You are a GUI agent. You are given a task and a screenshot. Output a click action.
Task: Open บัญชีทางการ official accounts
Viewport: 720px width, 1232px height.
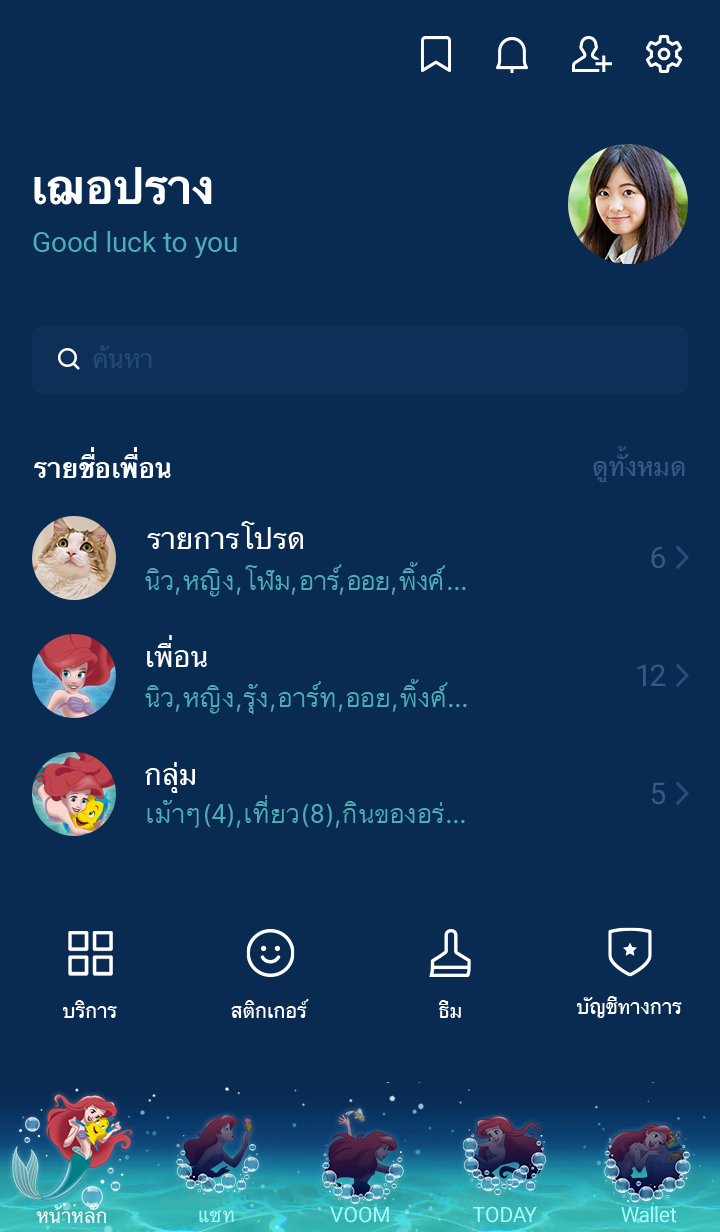(630, 972)
